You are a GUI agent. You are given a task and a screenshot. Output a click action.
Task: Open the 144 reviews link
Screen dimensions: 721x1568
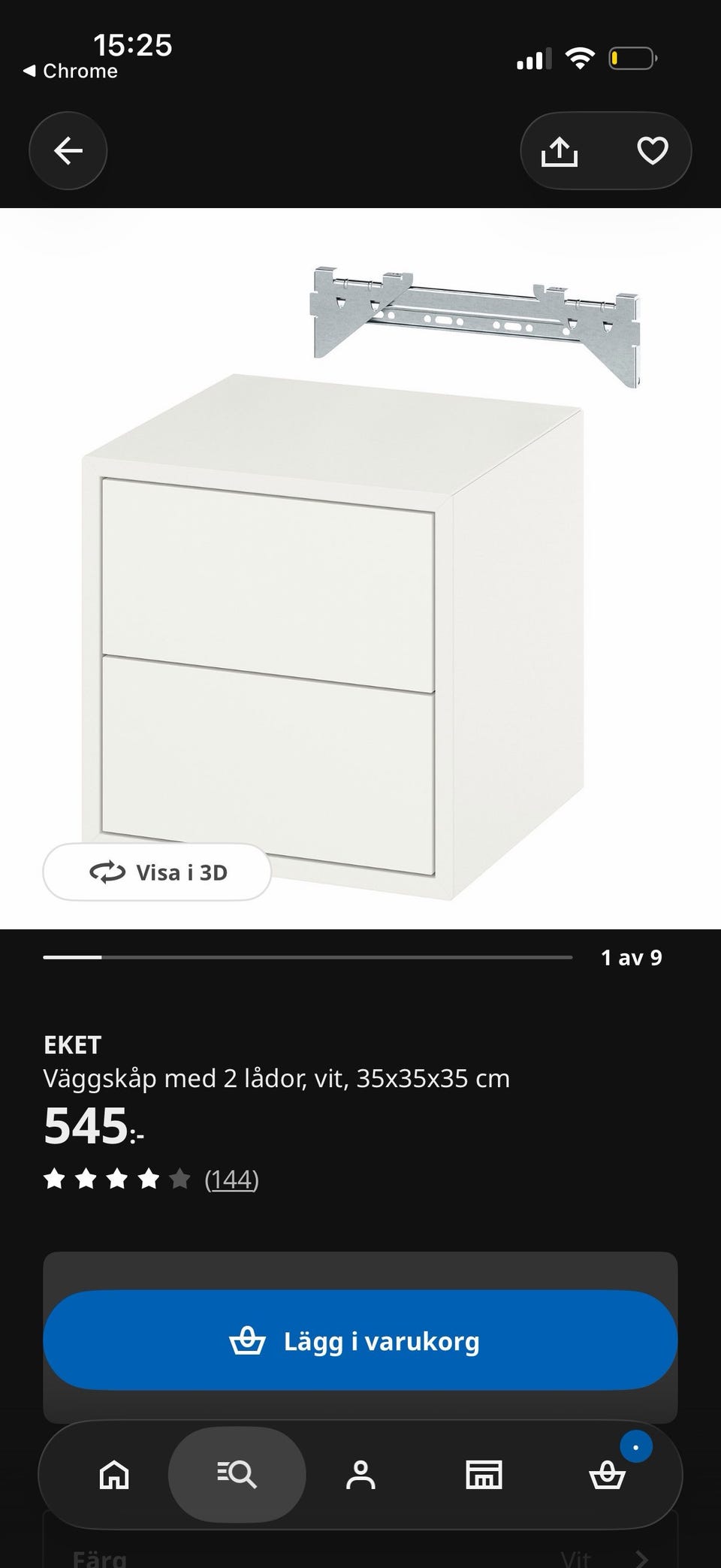[x=231, y=1180]
